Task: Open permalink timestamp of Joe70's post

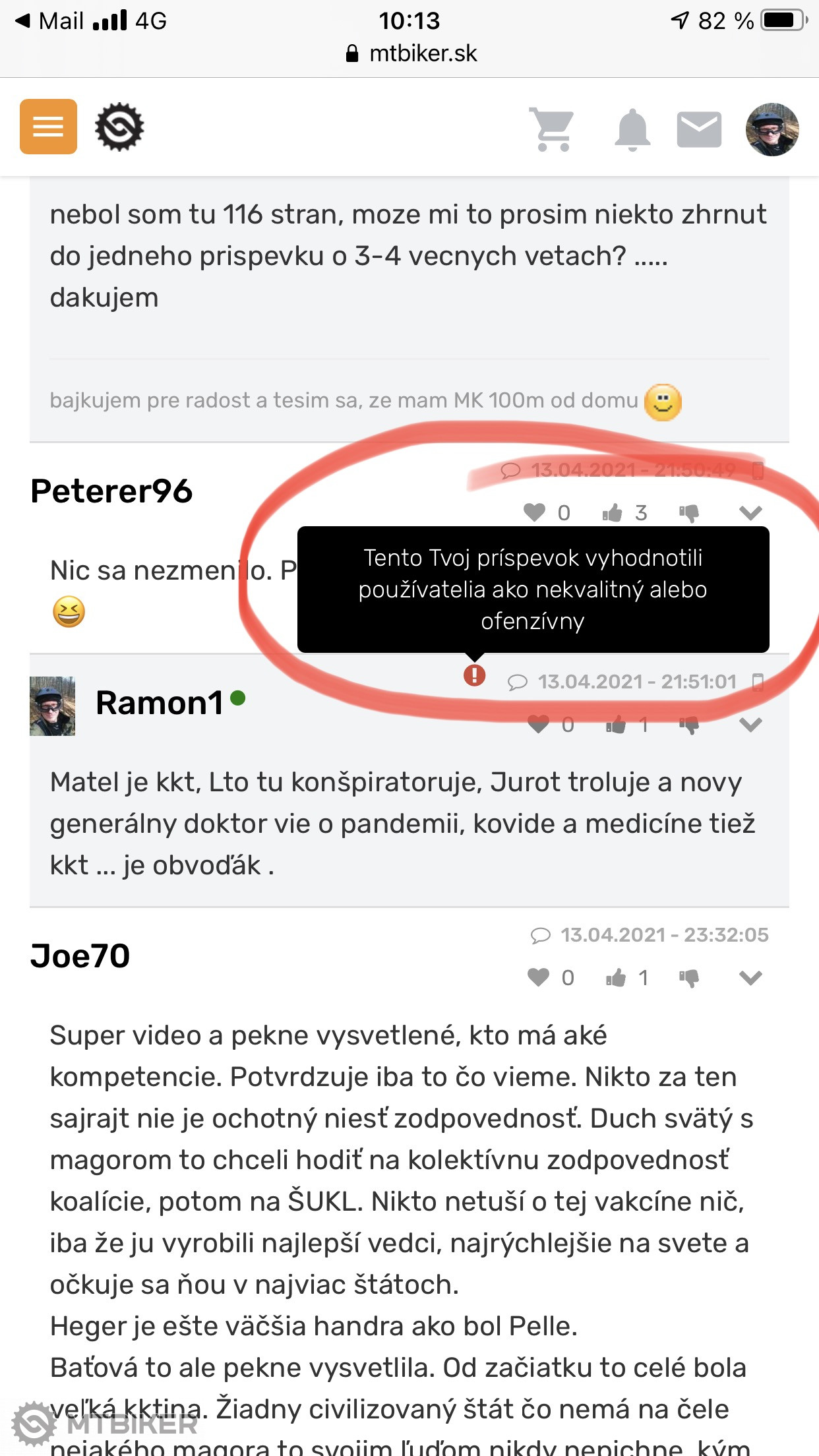Action: (x=663, y=935)
